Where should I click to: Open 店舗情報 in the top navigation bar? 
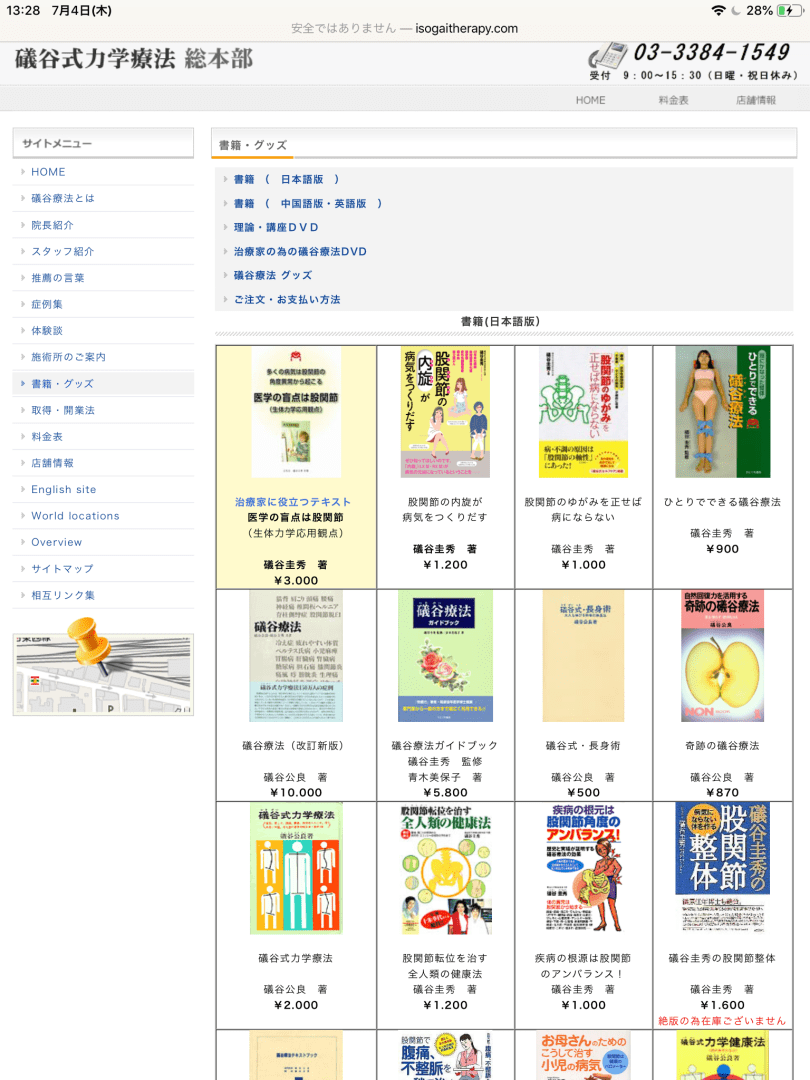click(756, 100)
